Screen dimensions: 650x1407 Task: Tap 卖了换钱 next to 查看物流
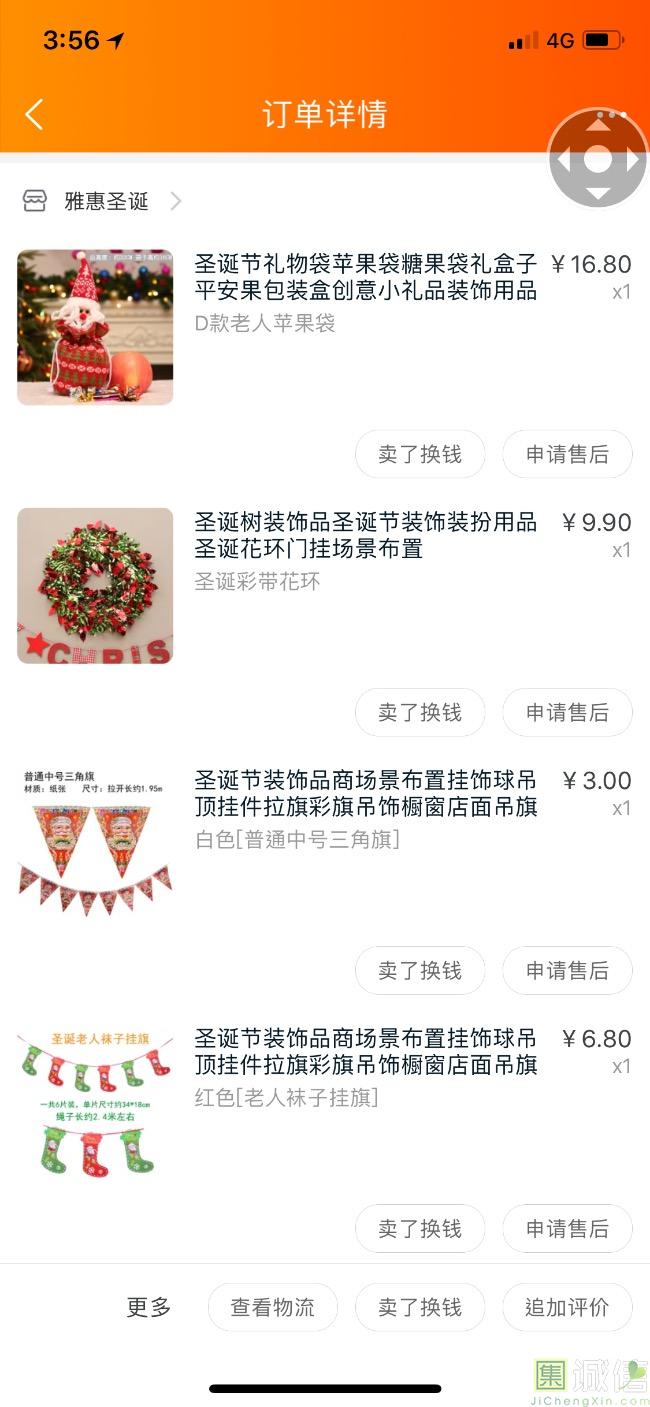[x=420, y=1307]
